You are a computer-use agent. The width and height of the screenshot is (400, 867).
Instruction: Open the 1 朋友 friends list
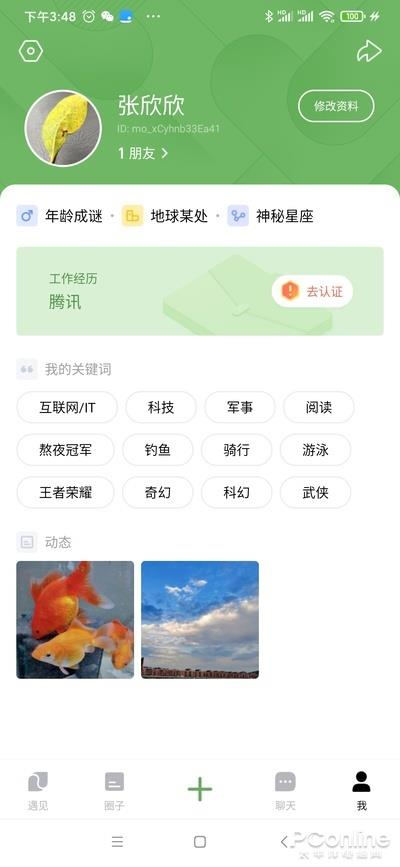point(143,153)
